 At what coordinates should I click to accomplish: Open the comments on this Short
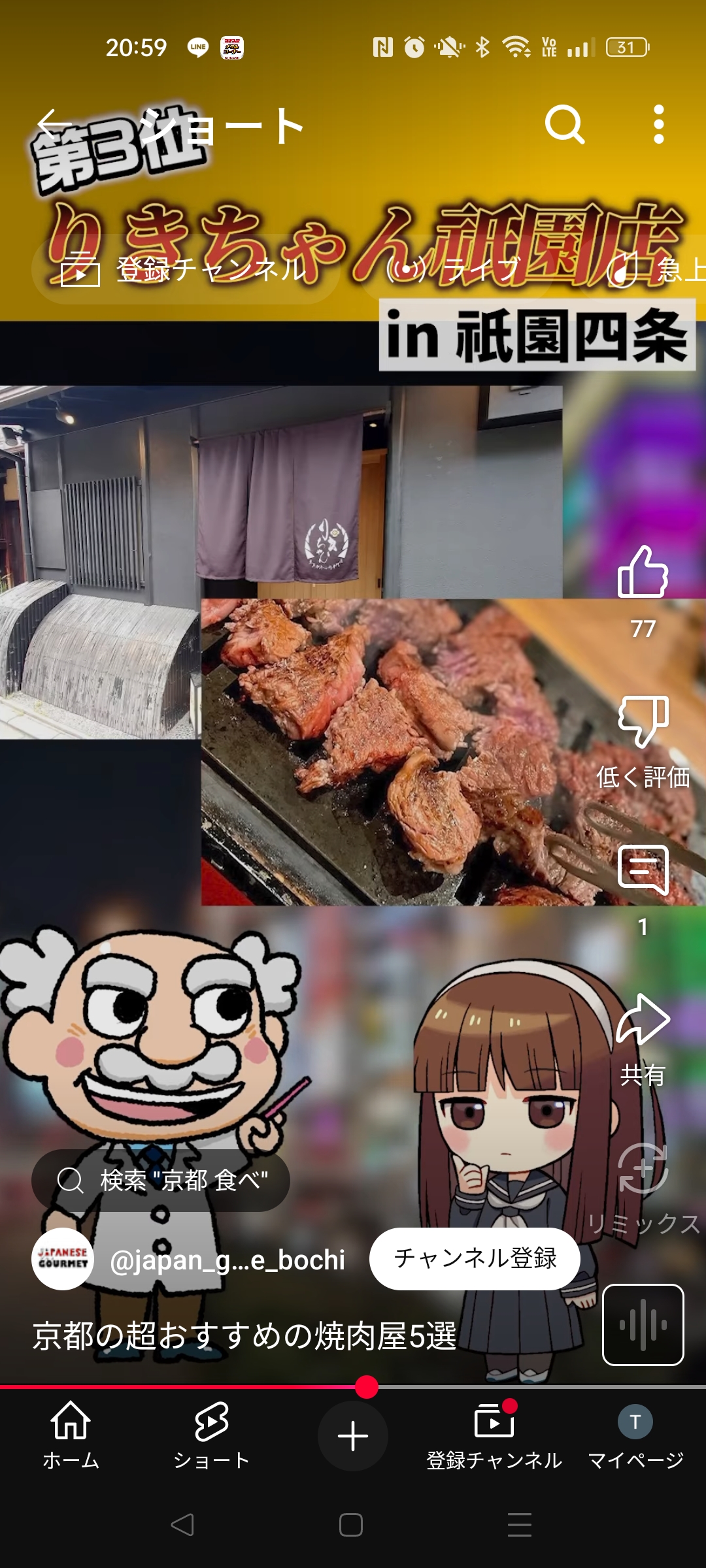click(643, 870)
